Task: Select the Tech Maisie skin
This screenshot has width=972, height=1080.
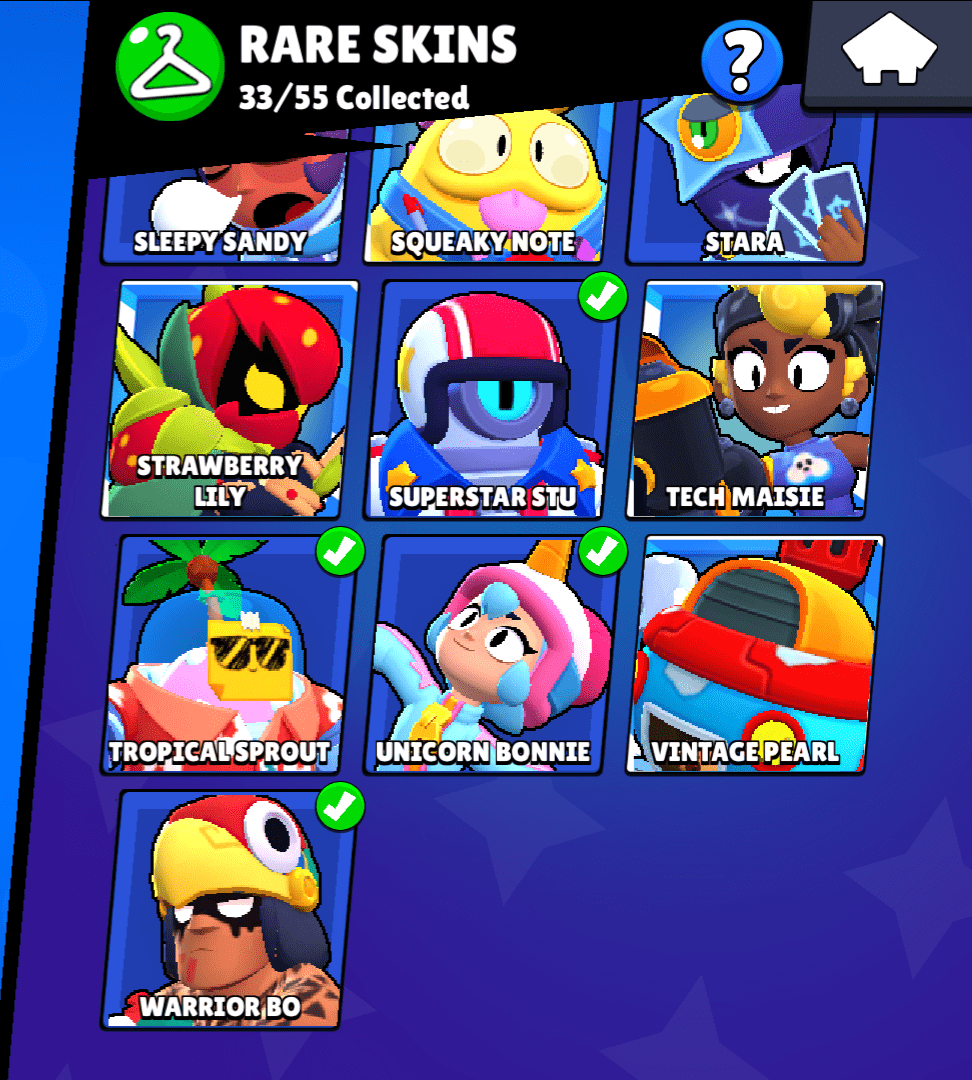Action: click(756, 398)
